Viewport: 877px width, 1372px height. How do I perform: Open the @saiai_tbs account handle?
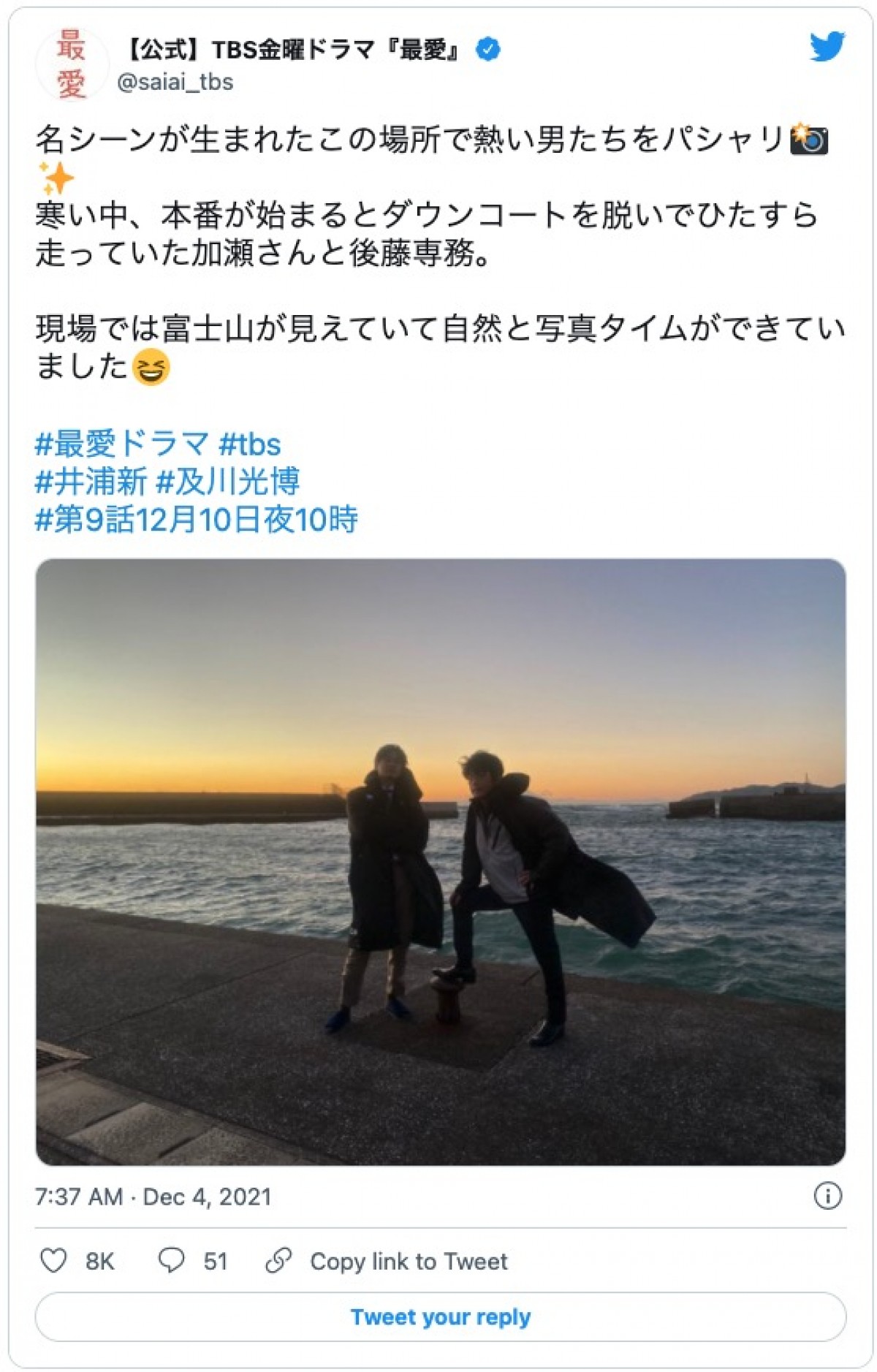(175, 82)
